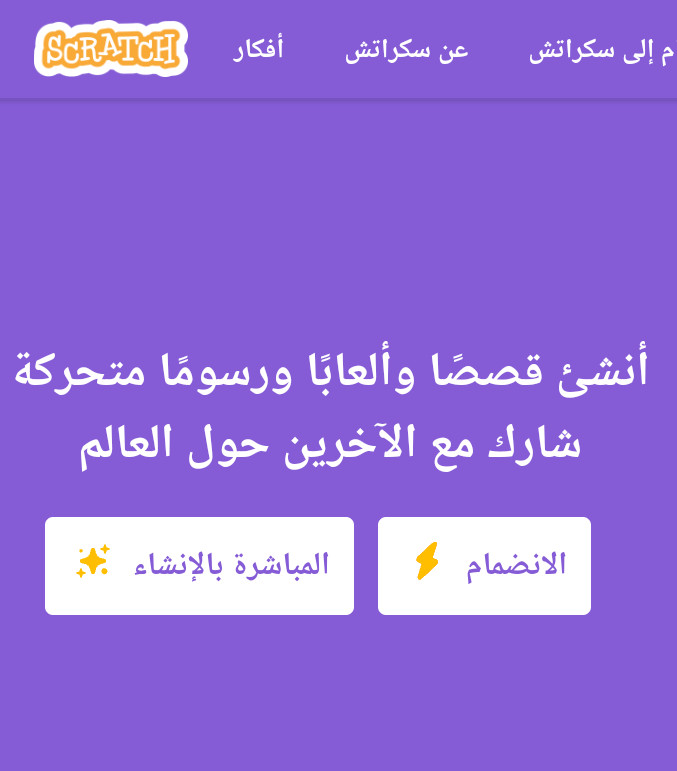
Task: Tap the partly visible إلى سكراتش nav link
Action: [x=601, y=50]
